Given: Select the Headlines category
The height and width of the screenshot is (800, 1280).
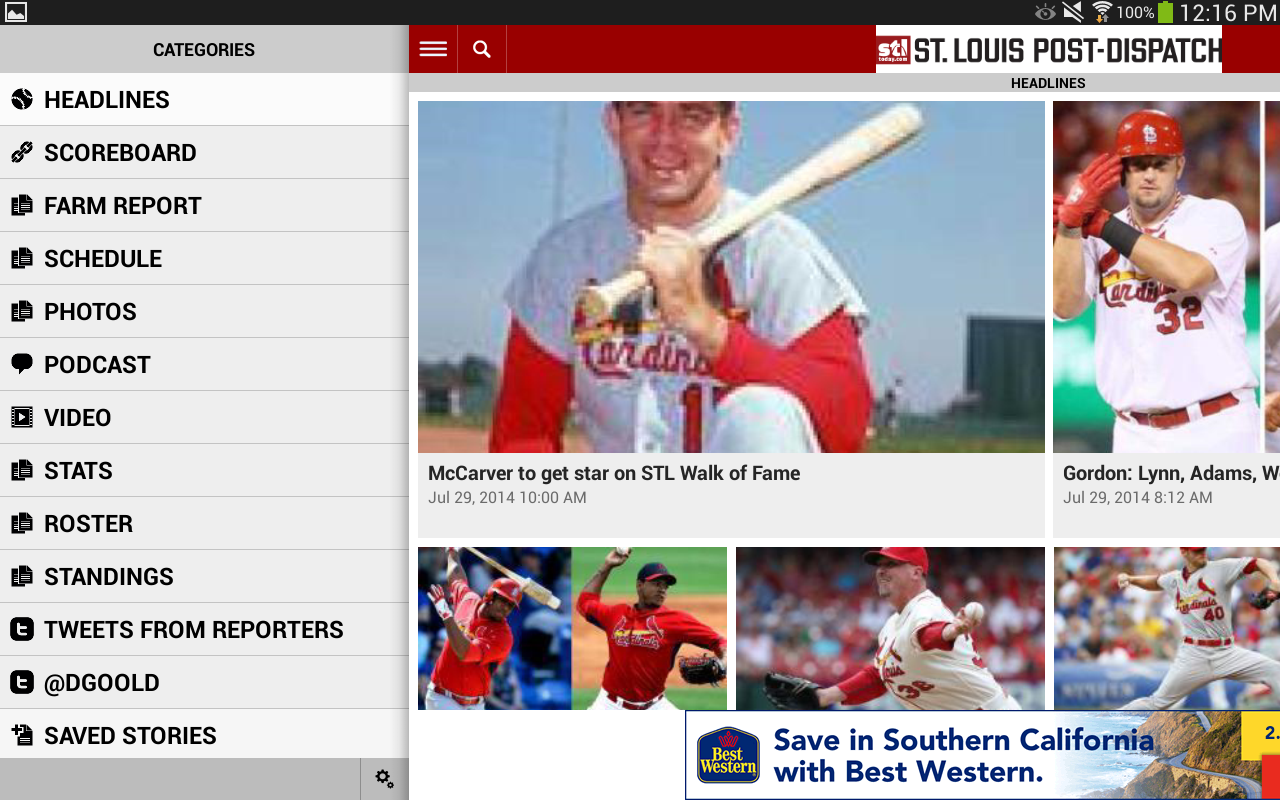Looking at the screenshot, I should (x=204, y=100).
